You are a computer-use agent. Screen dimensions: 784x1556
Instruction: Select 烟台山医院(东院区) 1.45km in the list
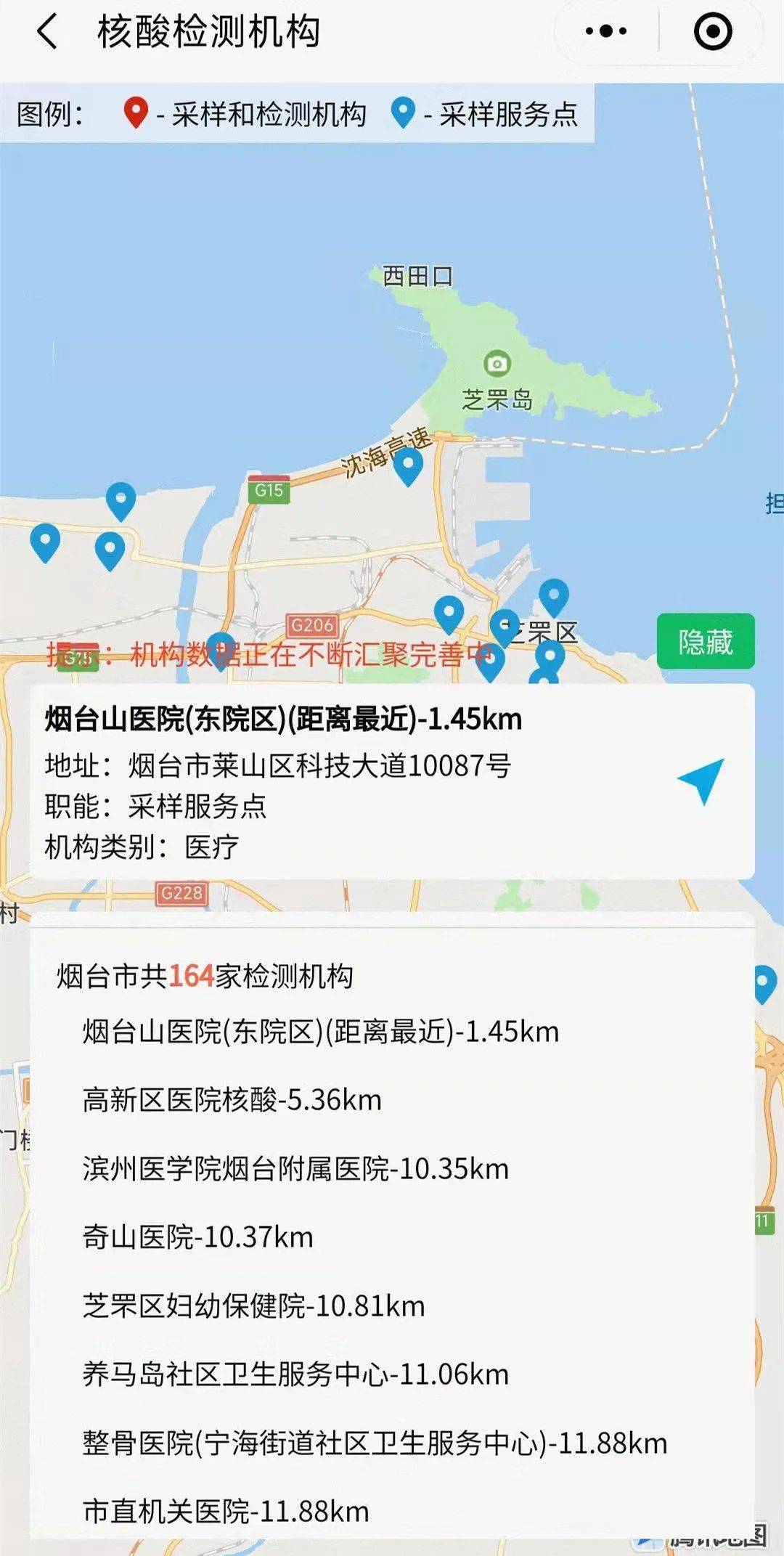click(x=320, y=1032)
